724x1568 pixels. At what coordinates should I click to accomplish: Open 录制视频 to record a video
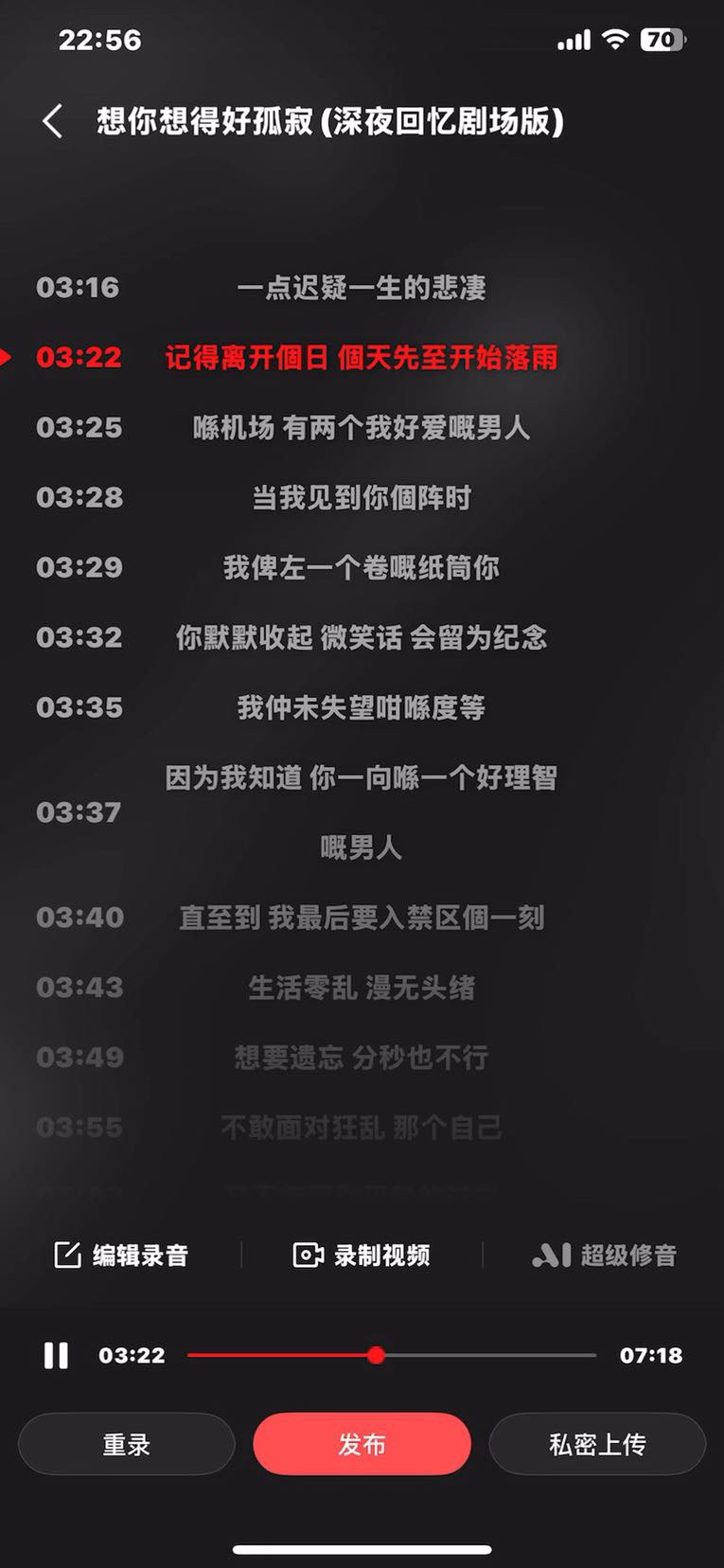tap(362, 1256)
